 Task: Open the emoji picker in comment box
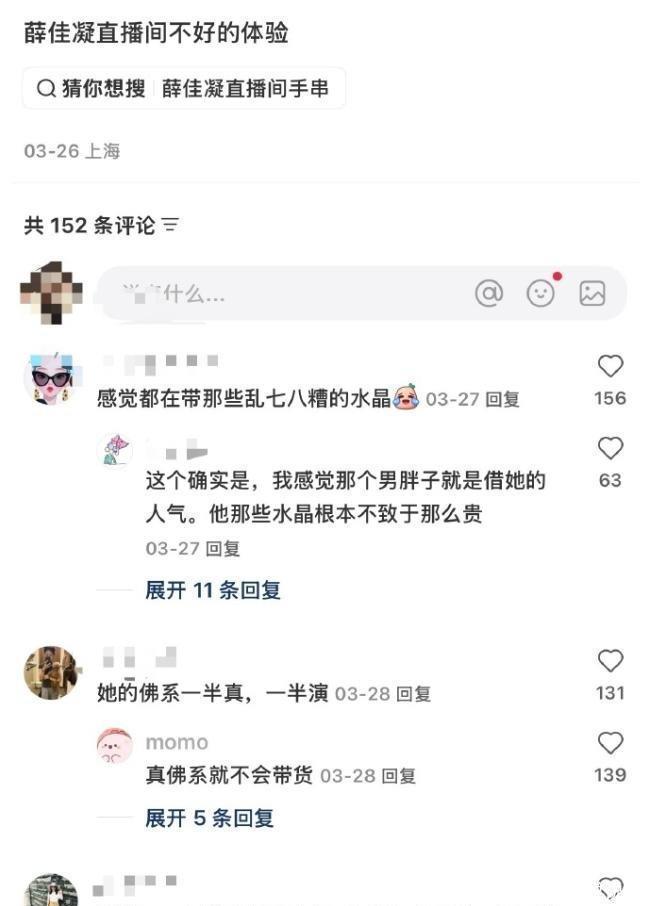(541, 293)
